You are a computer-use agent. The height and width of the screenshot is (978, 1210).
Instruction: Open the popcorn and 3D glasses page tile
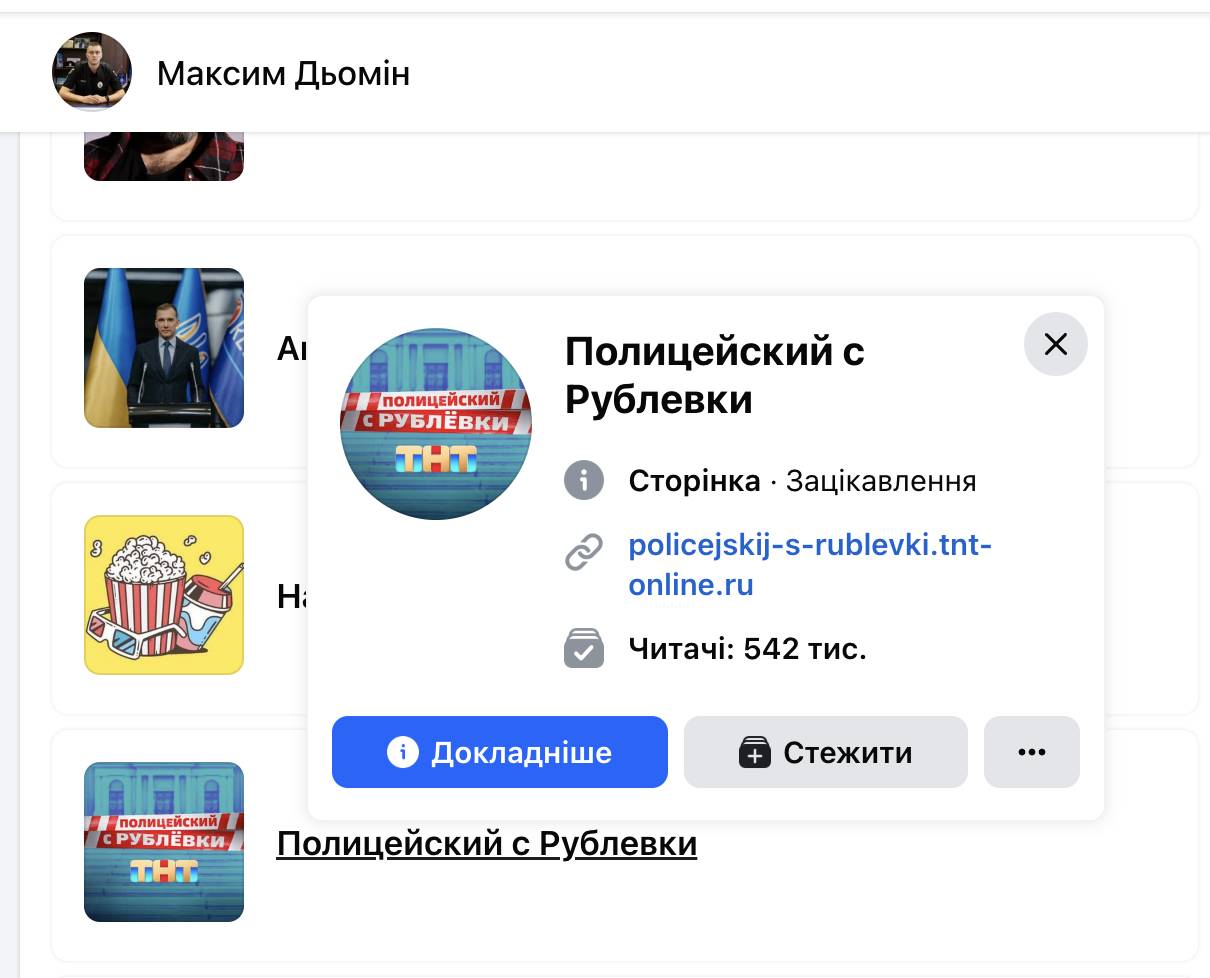[x=164, y=595]
